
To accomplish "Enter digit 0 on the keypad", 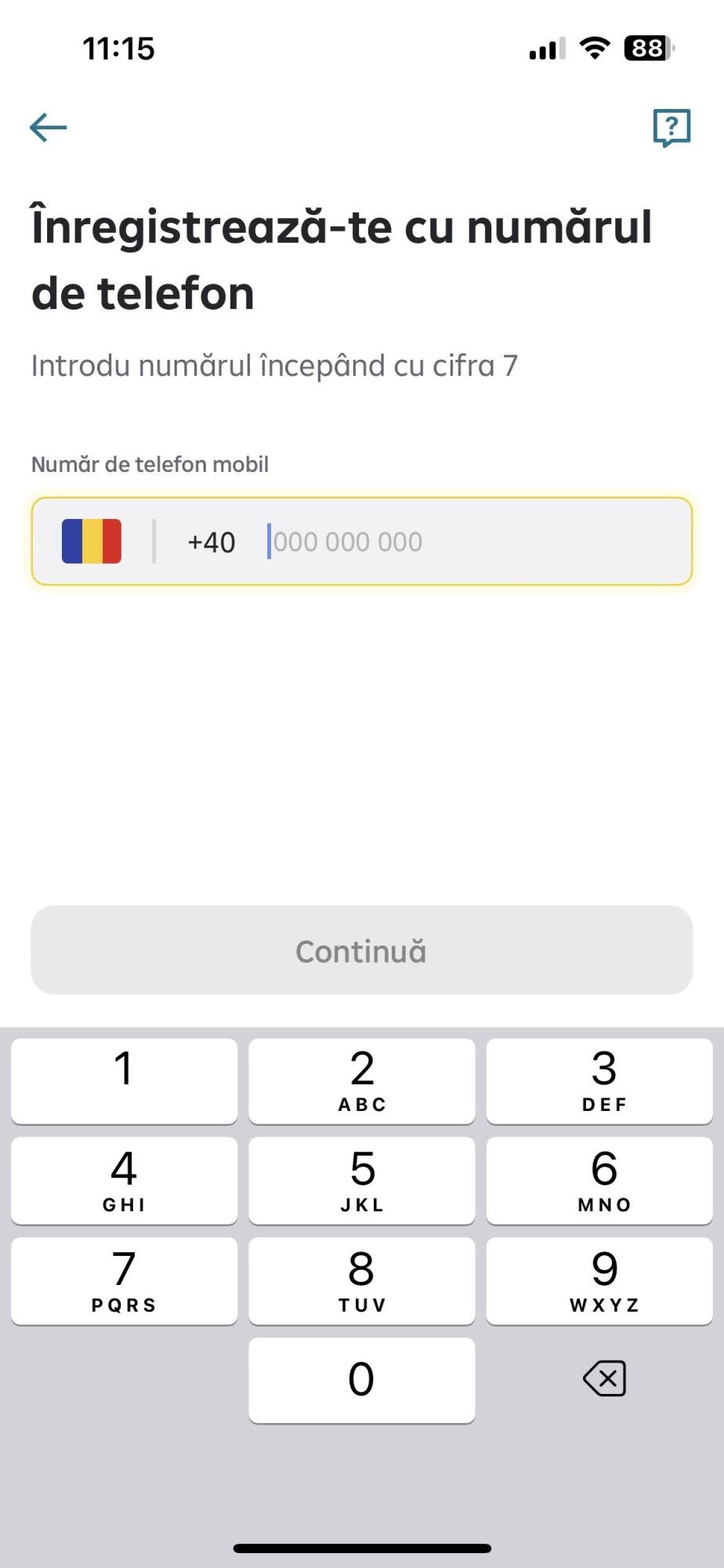I will [361, 1380].
